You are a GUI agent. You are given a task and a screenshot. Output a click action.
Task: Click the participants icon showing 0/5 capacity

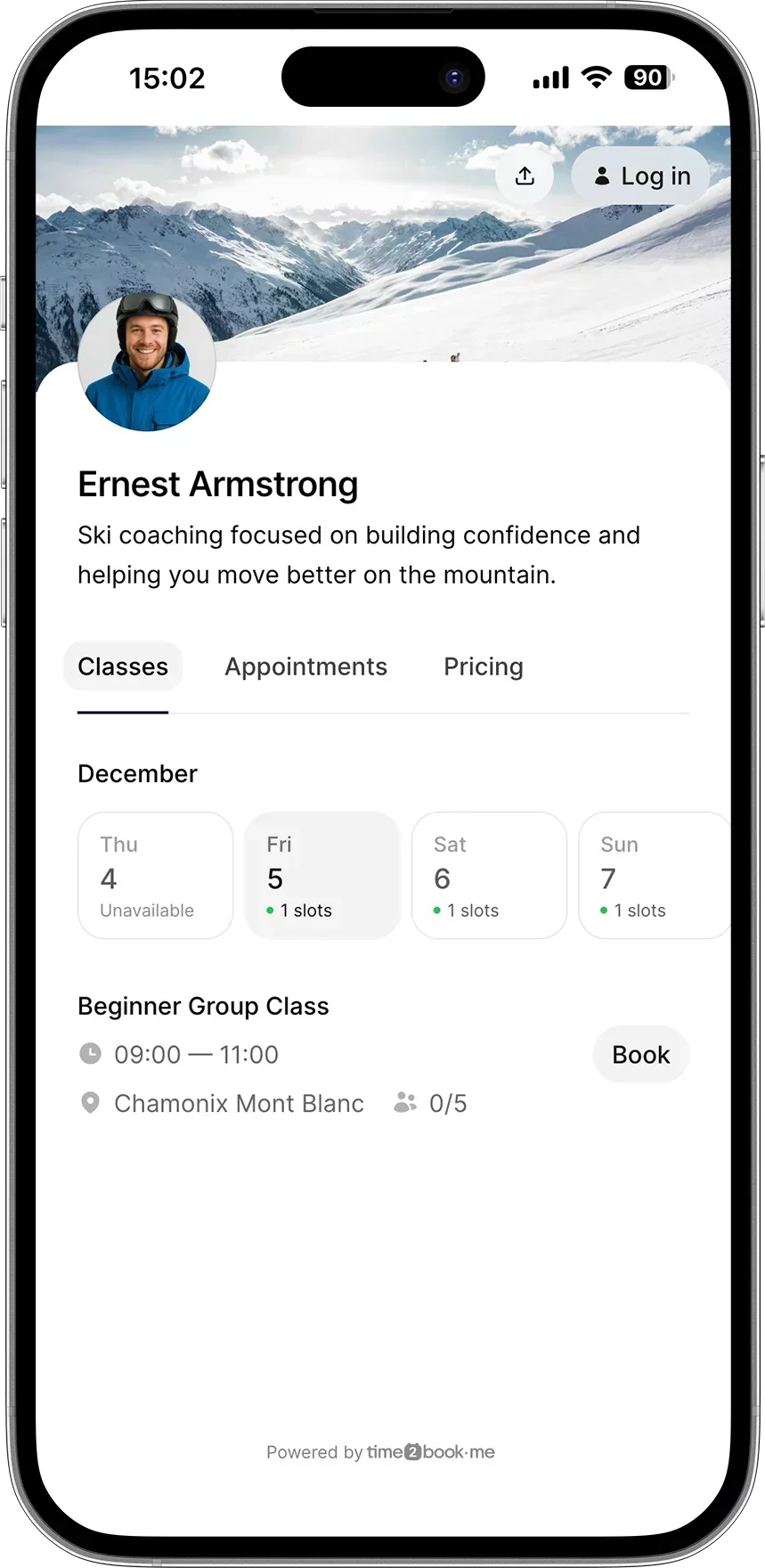tap(405, 1103)
